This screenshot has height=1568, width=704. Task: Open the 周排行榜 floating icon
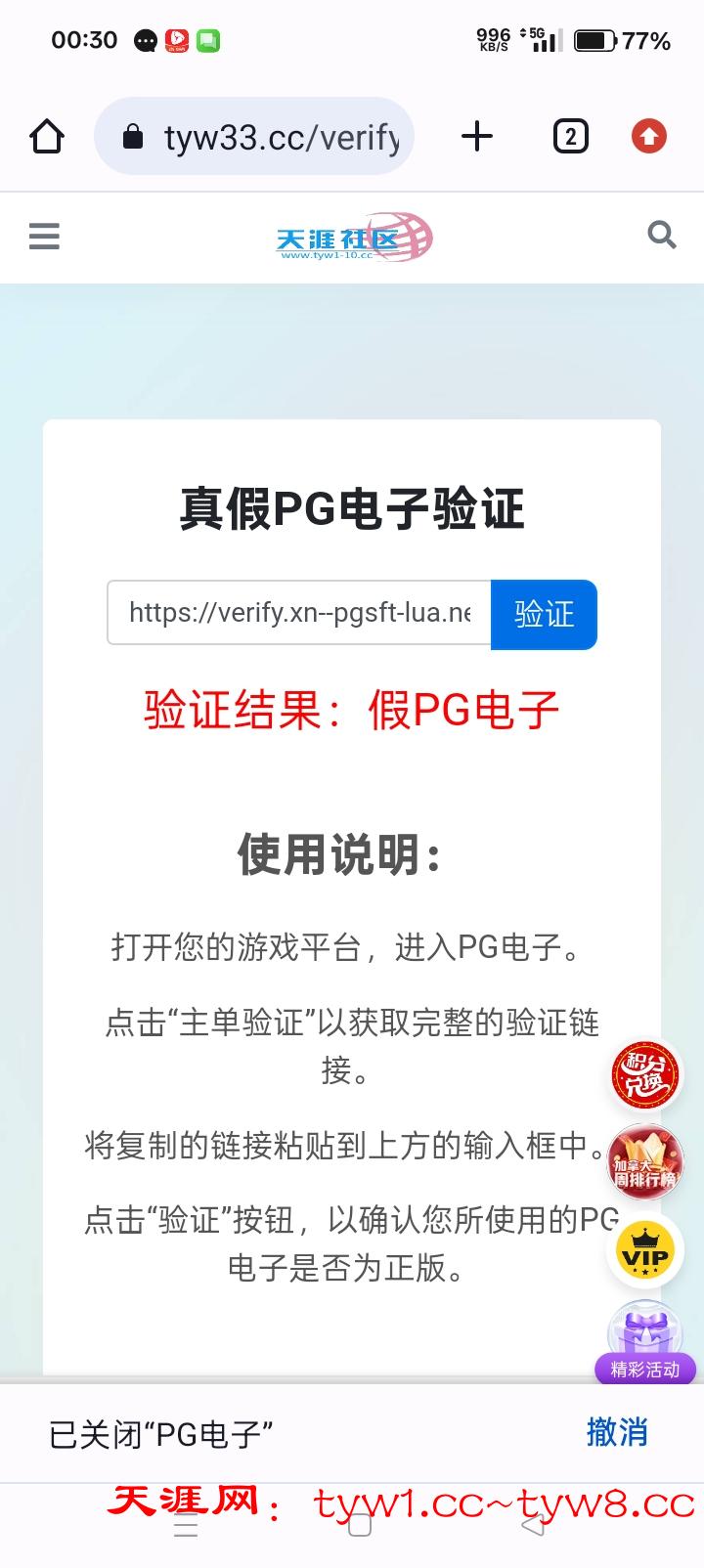coord(645,1163)
